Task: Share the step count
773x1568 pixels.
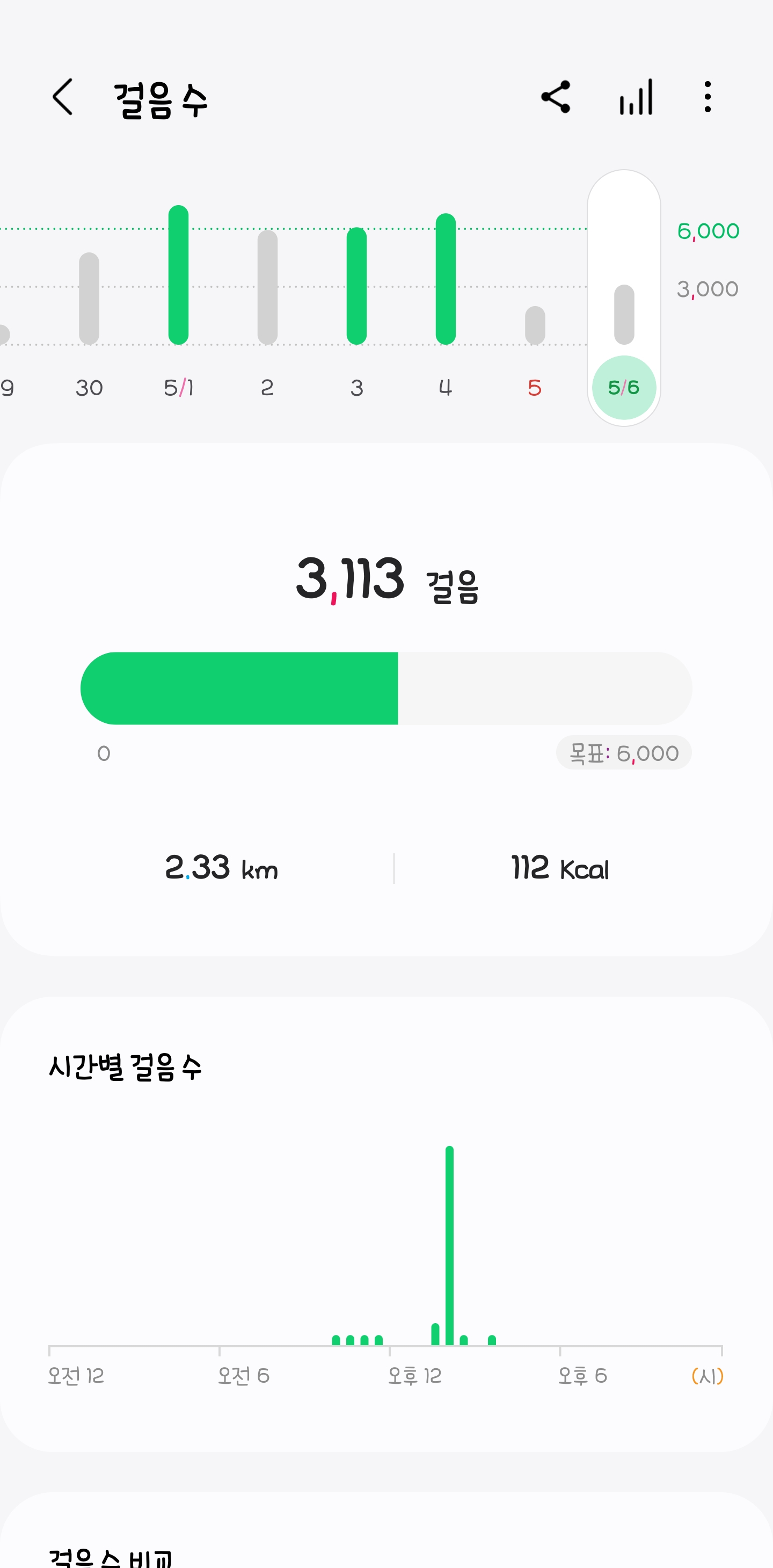Action: coord(556,97)
